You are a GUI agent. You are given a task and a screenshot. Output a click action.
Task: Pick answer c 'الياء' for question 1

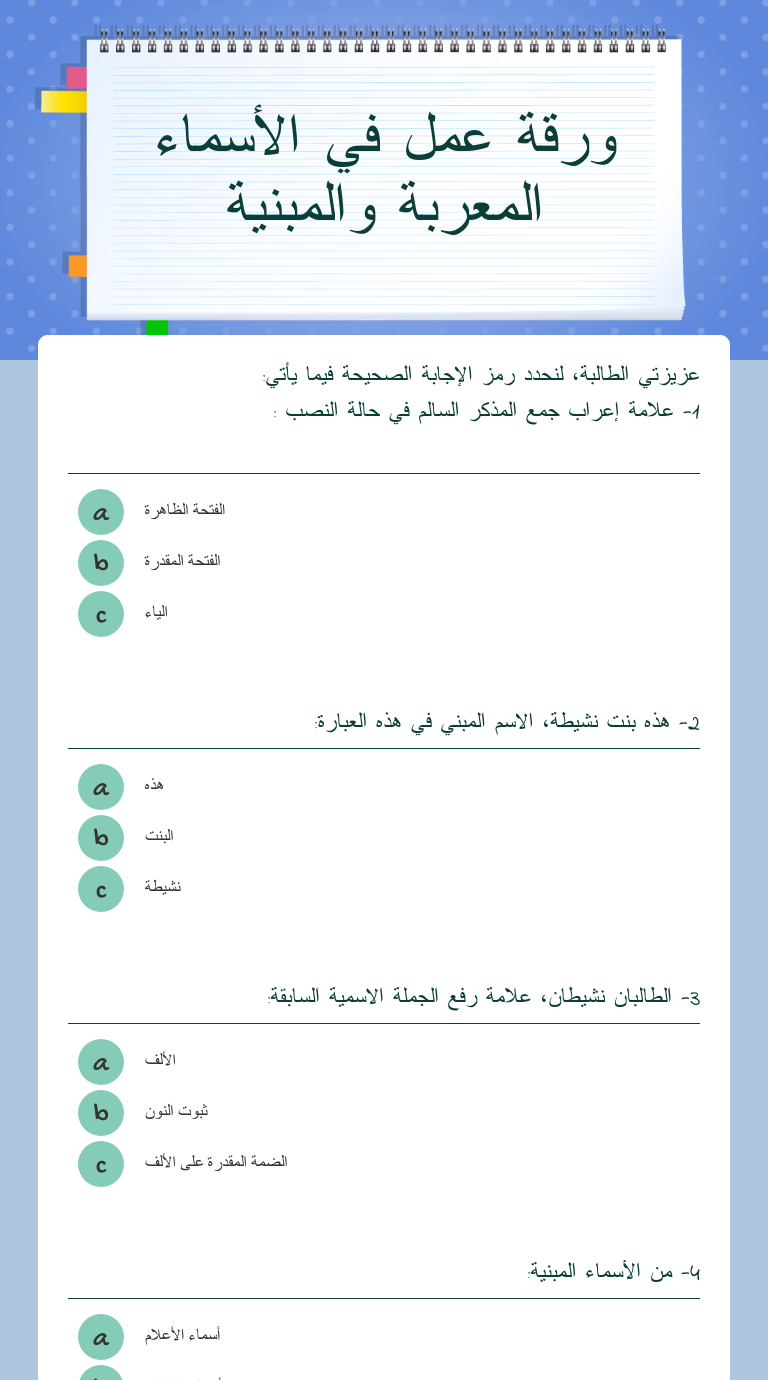pos(101,614)
